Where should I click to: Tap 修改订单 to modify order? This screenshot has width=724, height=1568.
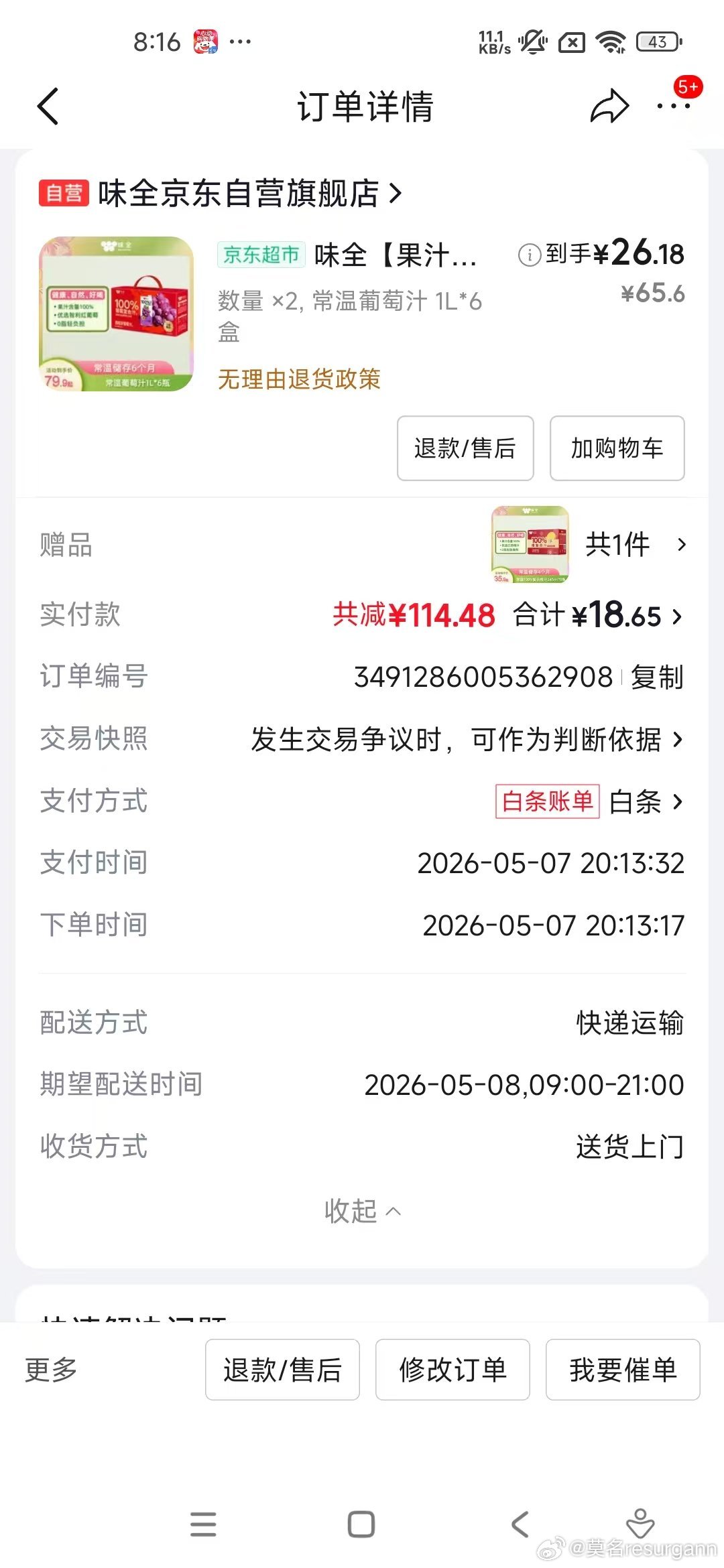452,1370
